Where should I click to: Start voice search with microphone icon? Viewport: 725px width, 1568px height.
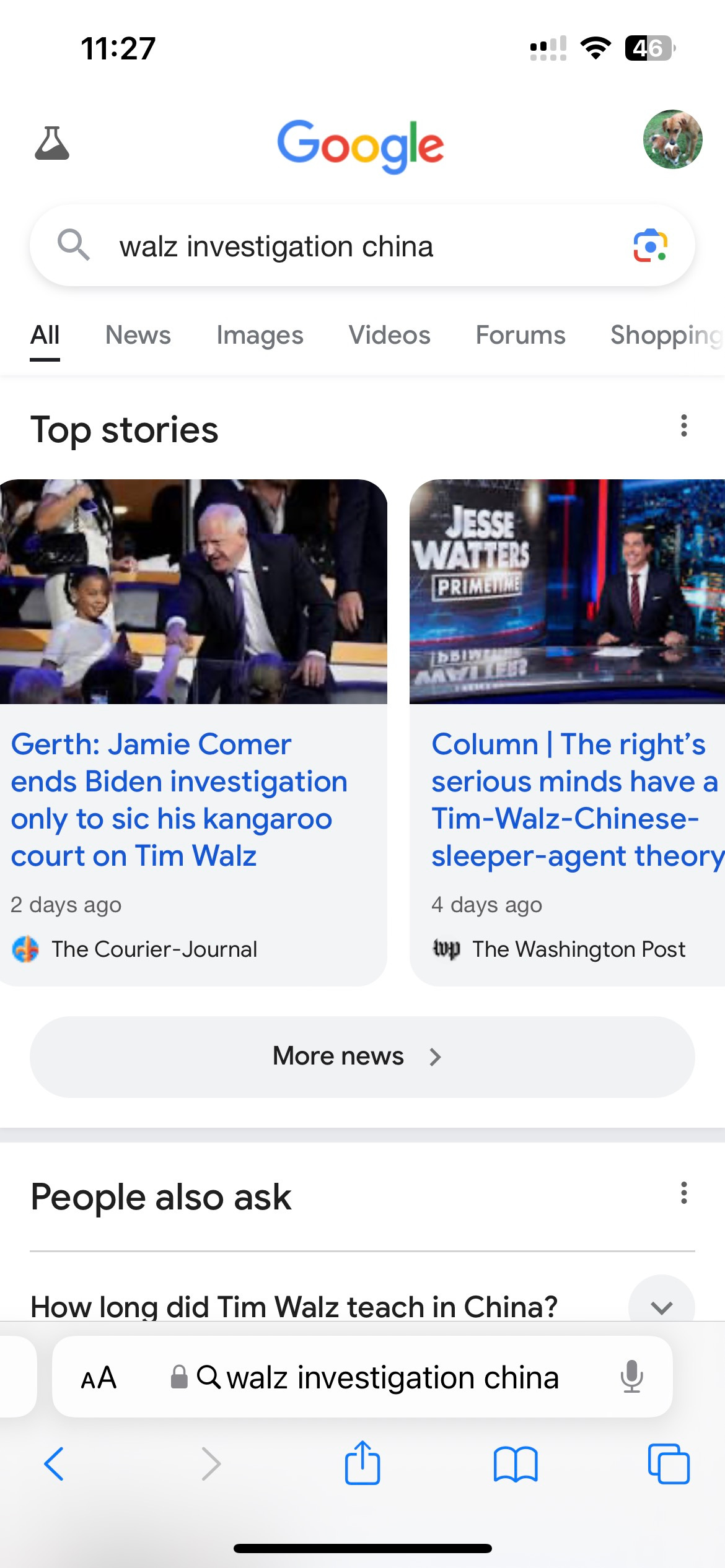[x=631, y=1377]
